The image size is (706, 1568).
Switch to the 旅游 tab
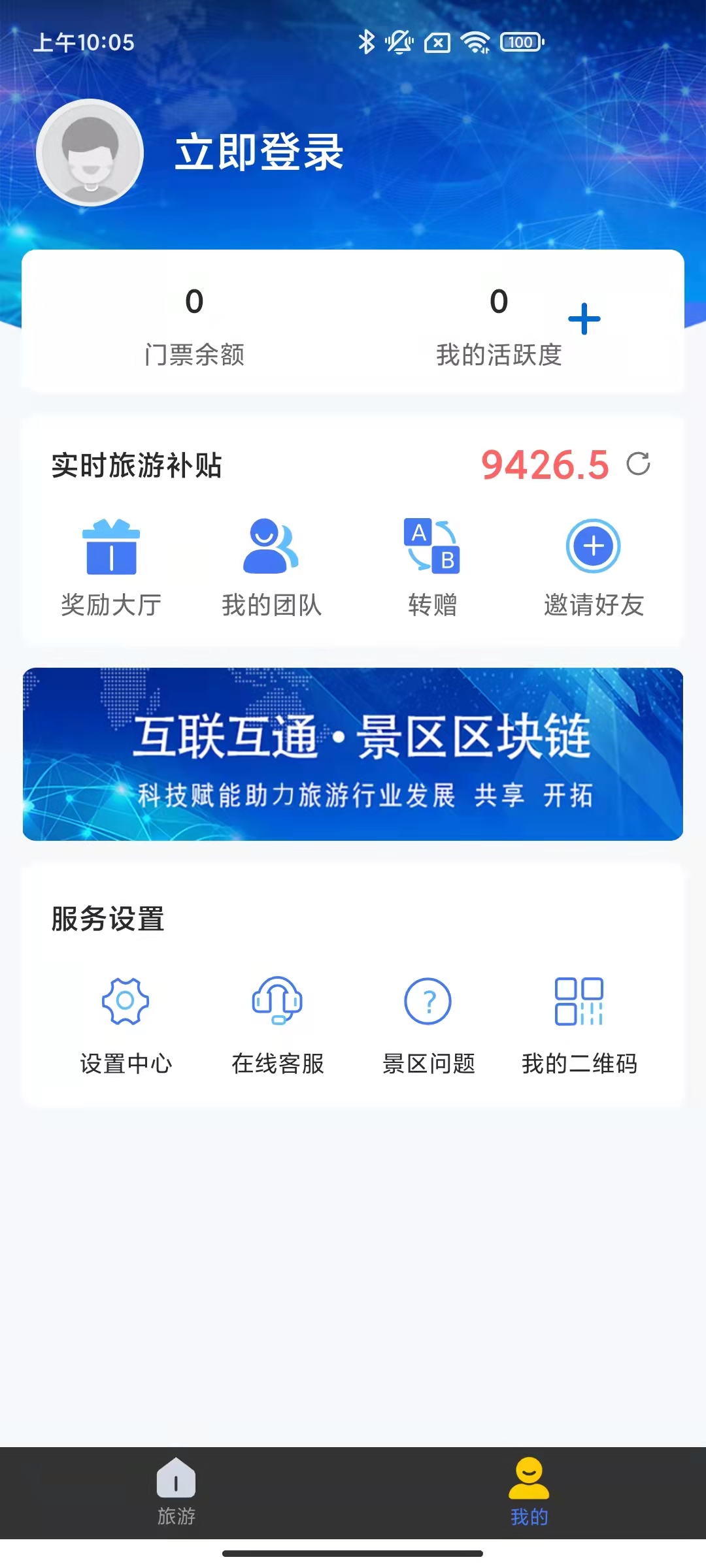coord(176,1496)
